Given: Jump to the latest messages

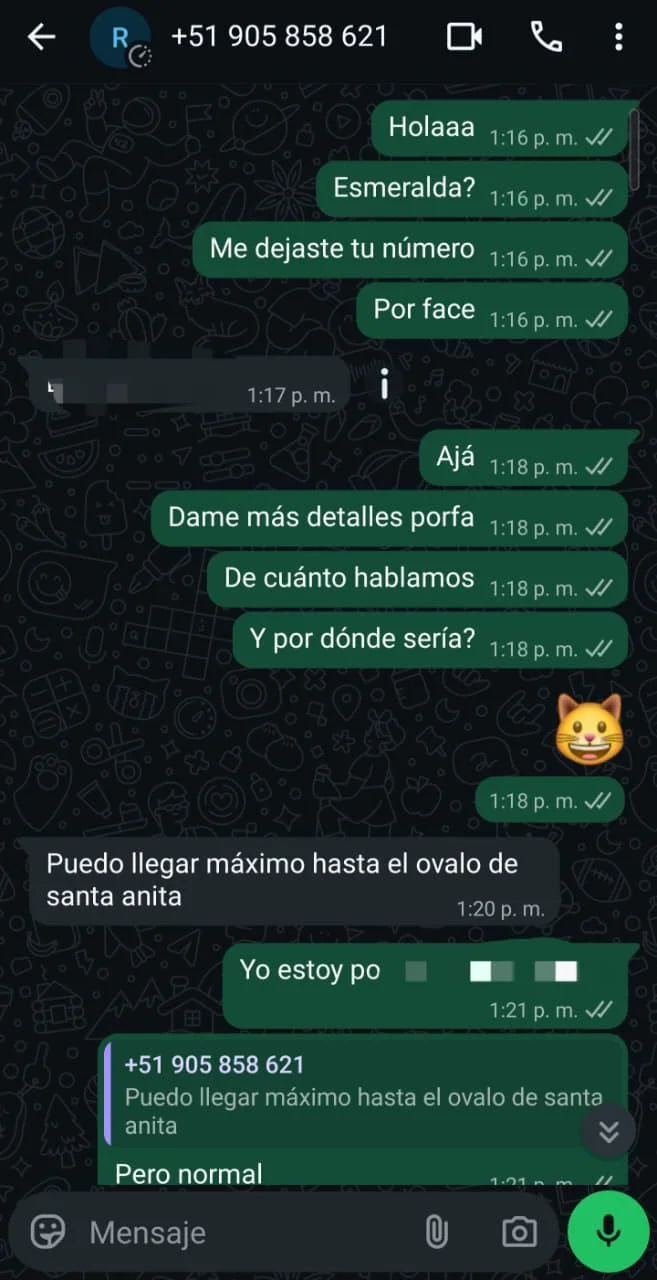Looking at the screenshot, I should pyautogui.click(x=608, y=1131).
